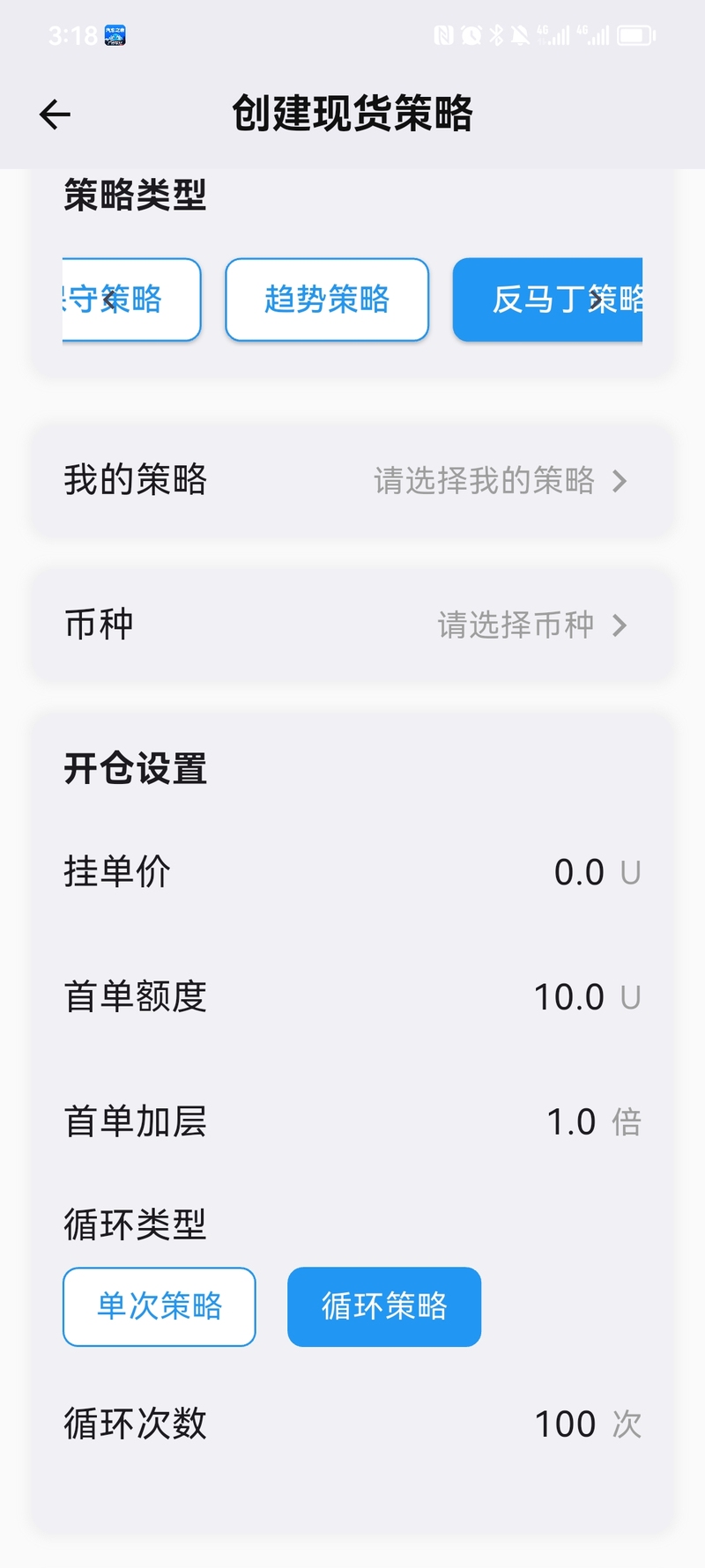Edit the 挂单价 value field
Image resolution: width=705 pixels, height=1568 pixels.
(578, 873)
